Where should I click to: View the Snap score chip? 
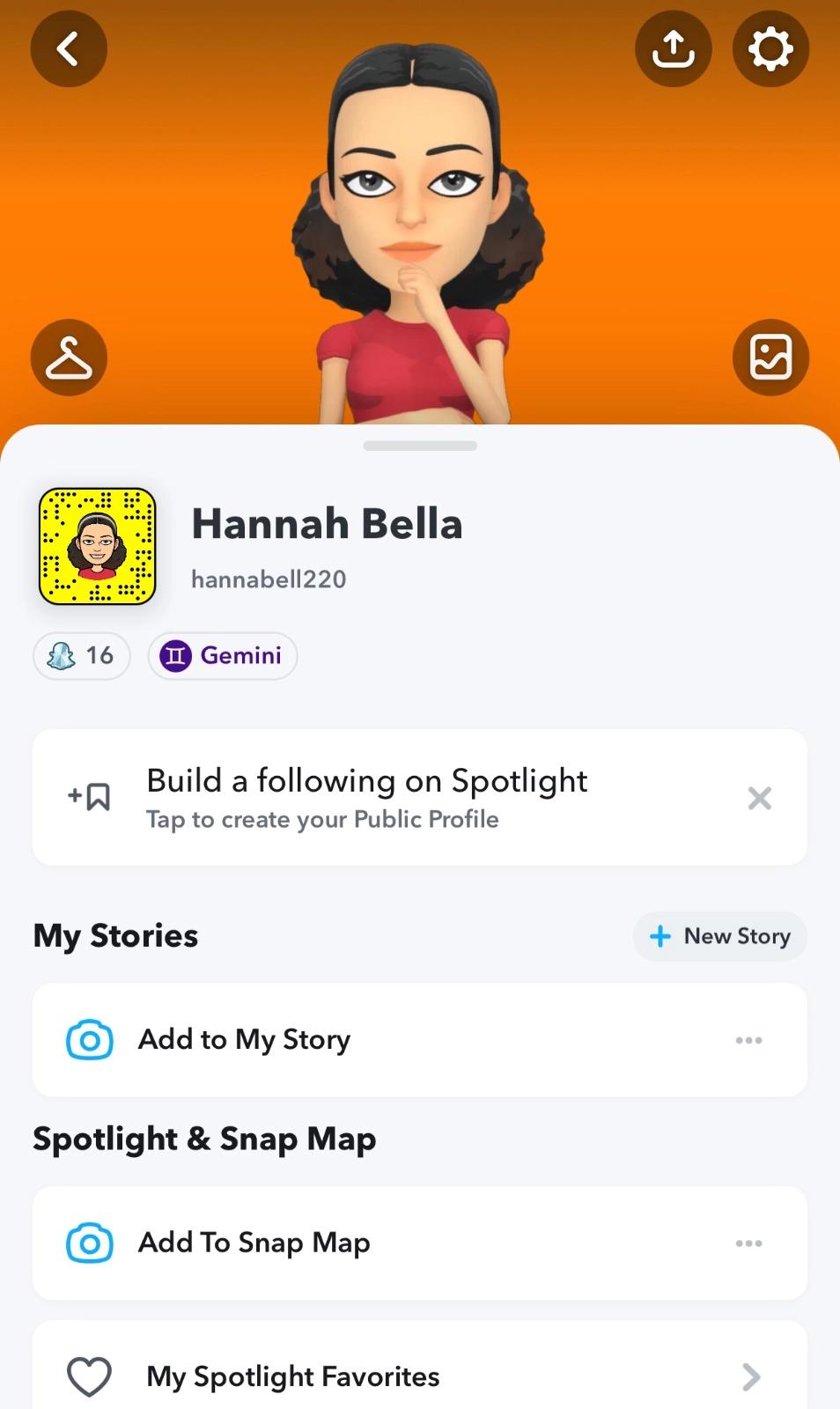(x=82, y=656)
